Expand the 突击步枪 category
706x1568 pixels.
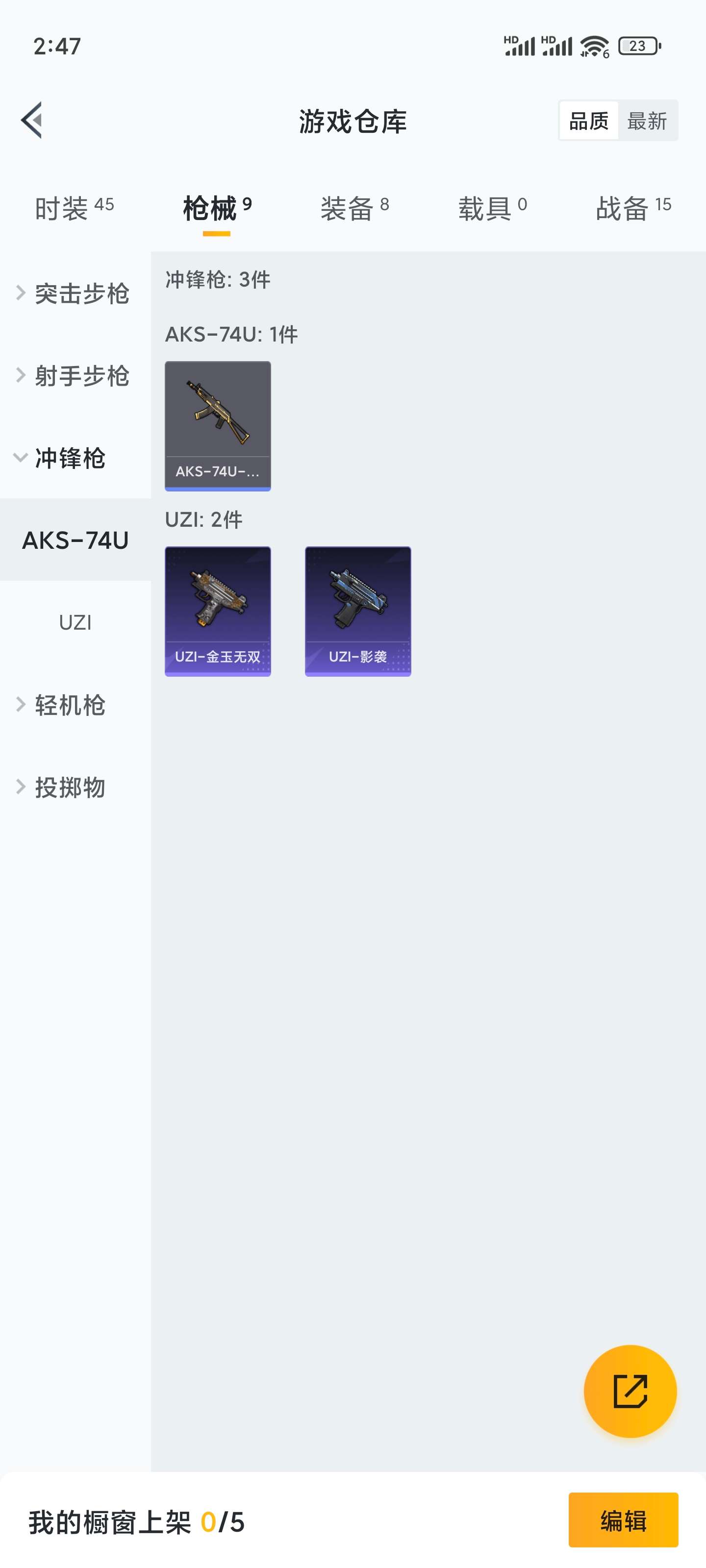click(x=80, y=294)
